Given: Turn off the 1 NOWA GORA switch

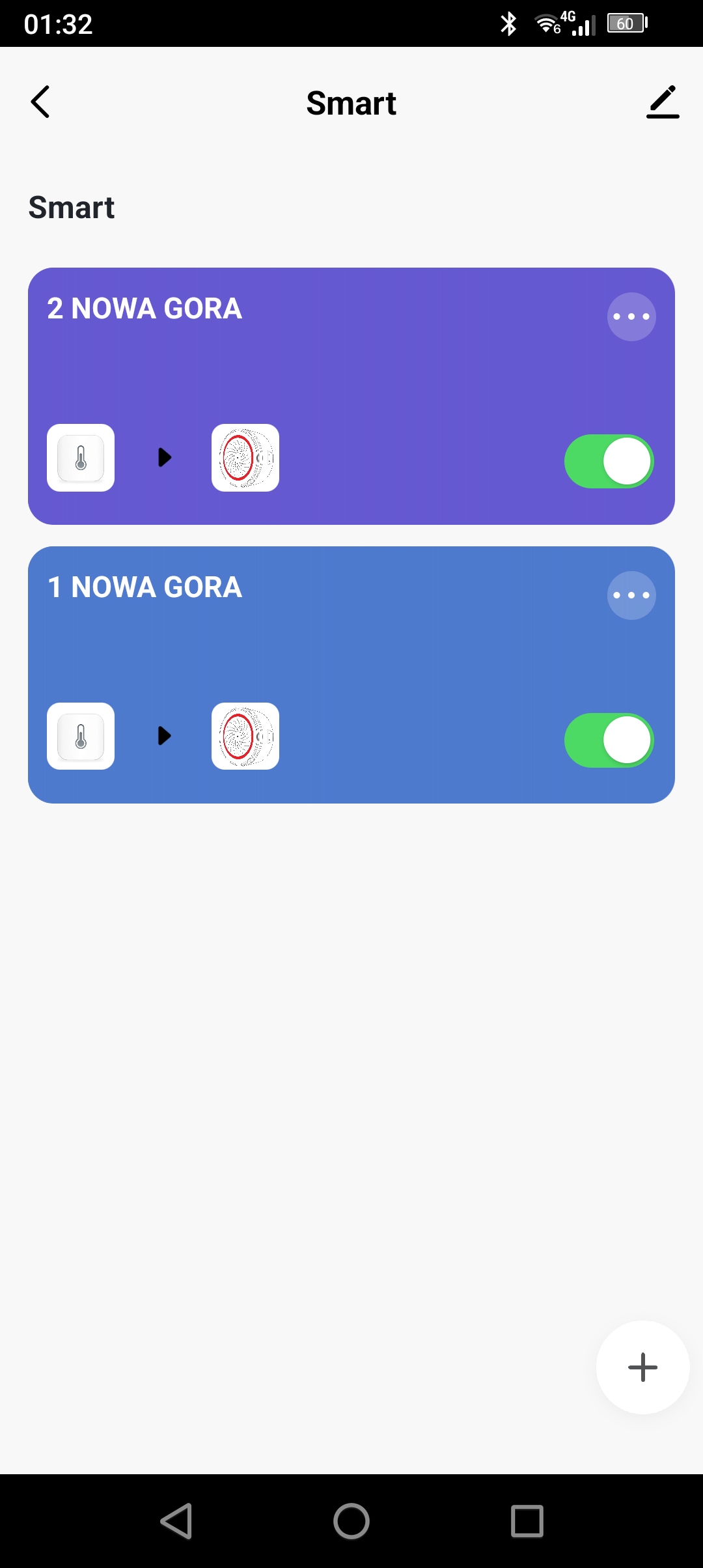Looking at the screenshot, I should tap(609, 740).
